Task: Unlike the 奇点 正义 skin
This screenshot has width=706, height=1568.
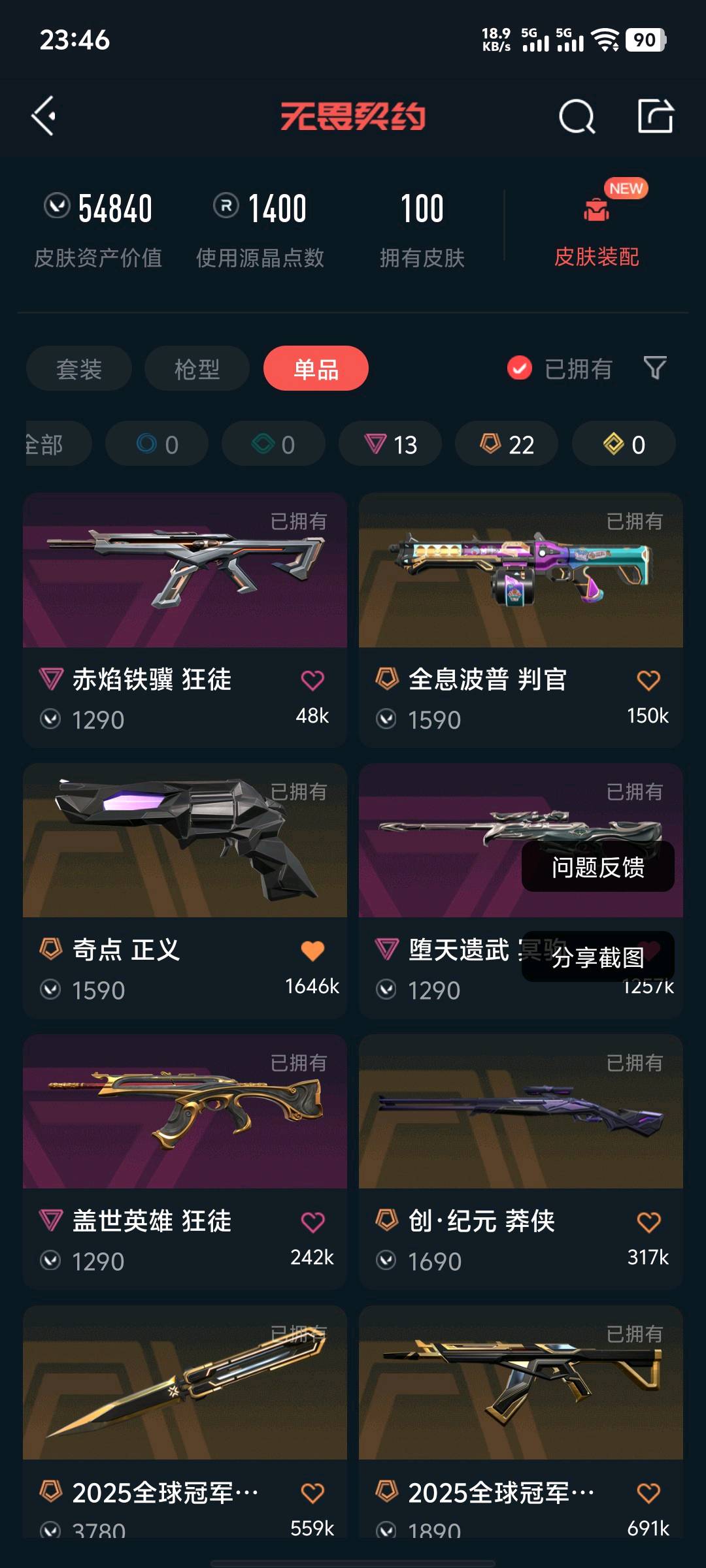Action: point(312,951)
